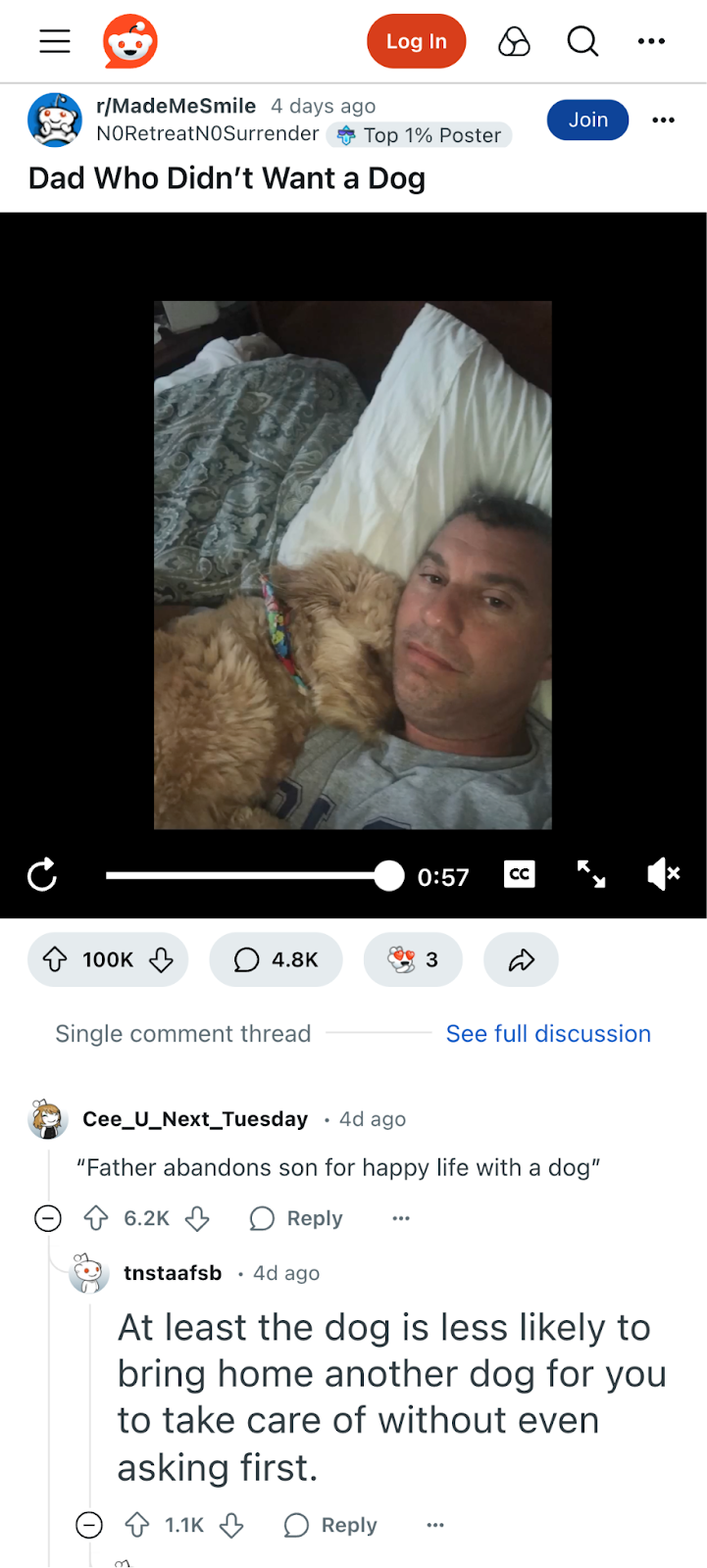Expand the video to fullscreen

pos(591,873)
